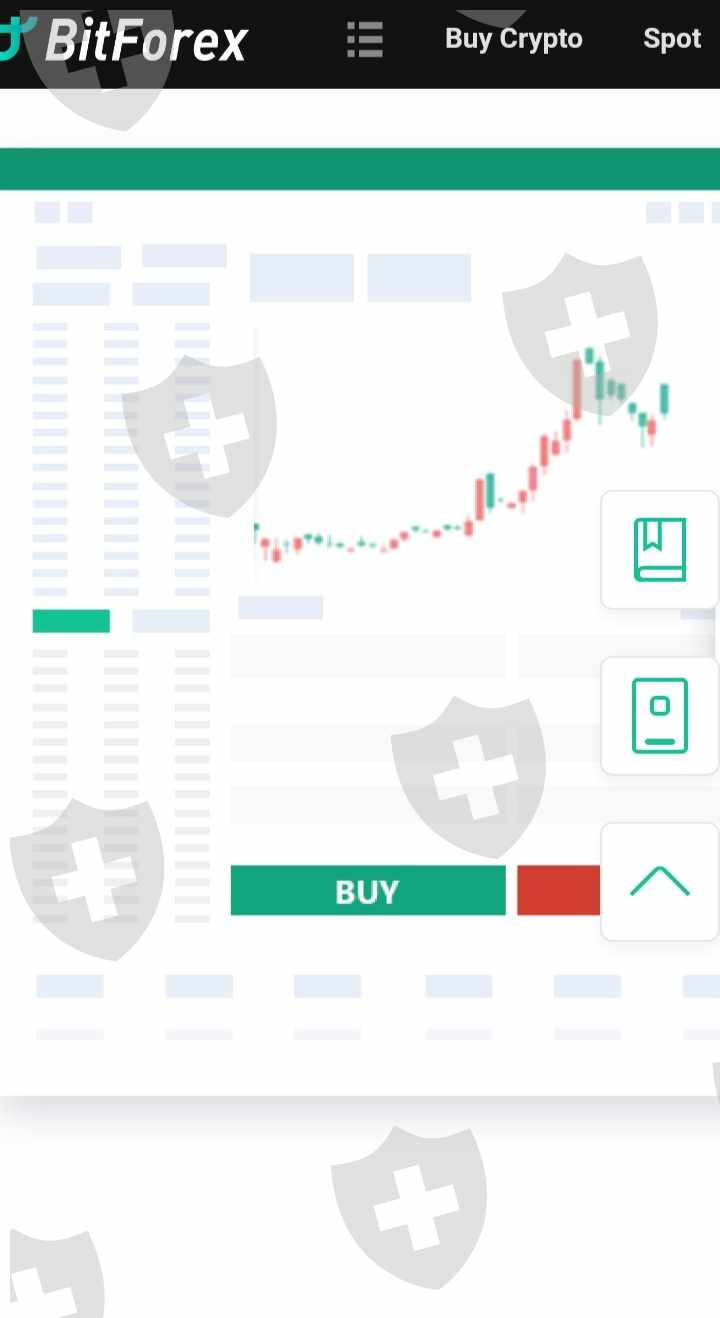The width and height of the screenshot is (720, 1318).
Task: Open the Buy Crypto menu
Action: [x=514, y=39]
